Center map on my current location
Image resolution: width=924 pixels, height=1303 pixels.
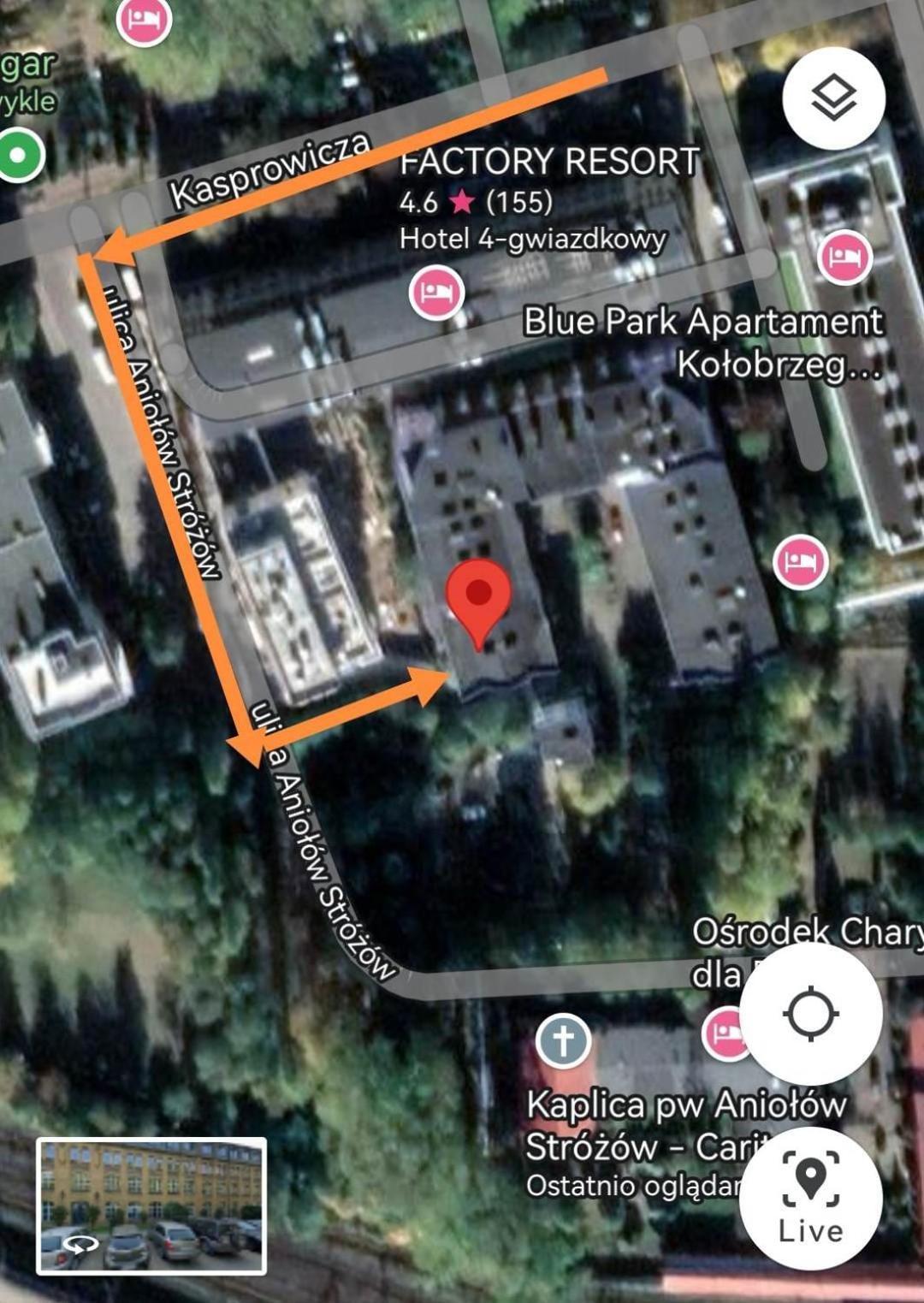(x=810, y=1014)
